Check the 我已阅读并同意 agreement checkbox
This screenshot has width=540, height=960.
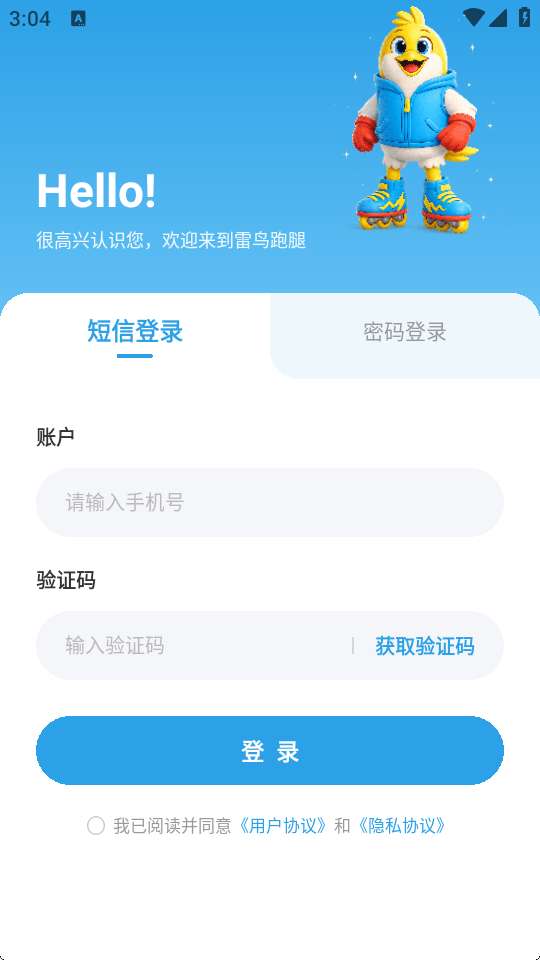[96, 826]
